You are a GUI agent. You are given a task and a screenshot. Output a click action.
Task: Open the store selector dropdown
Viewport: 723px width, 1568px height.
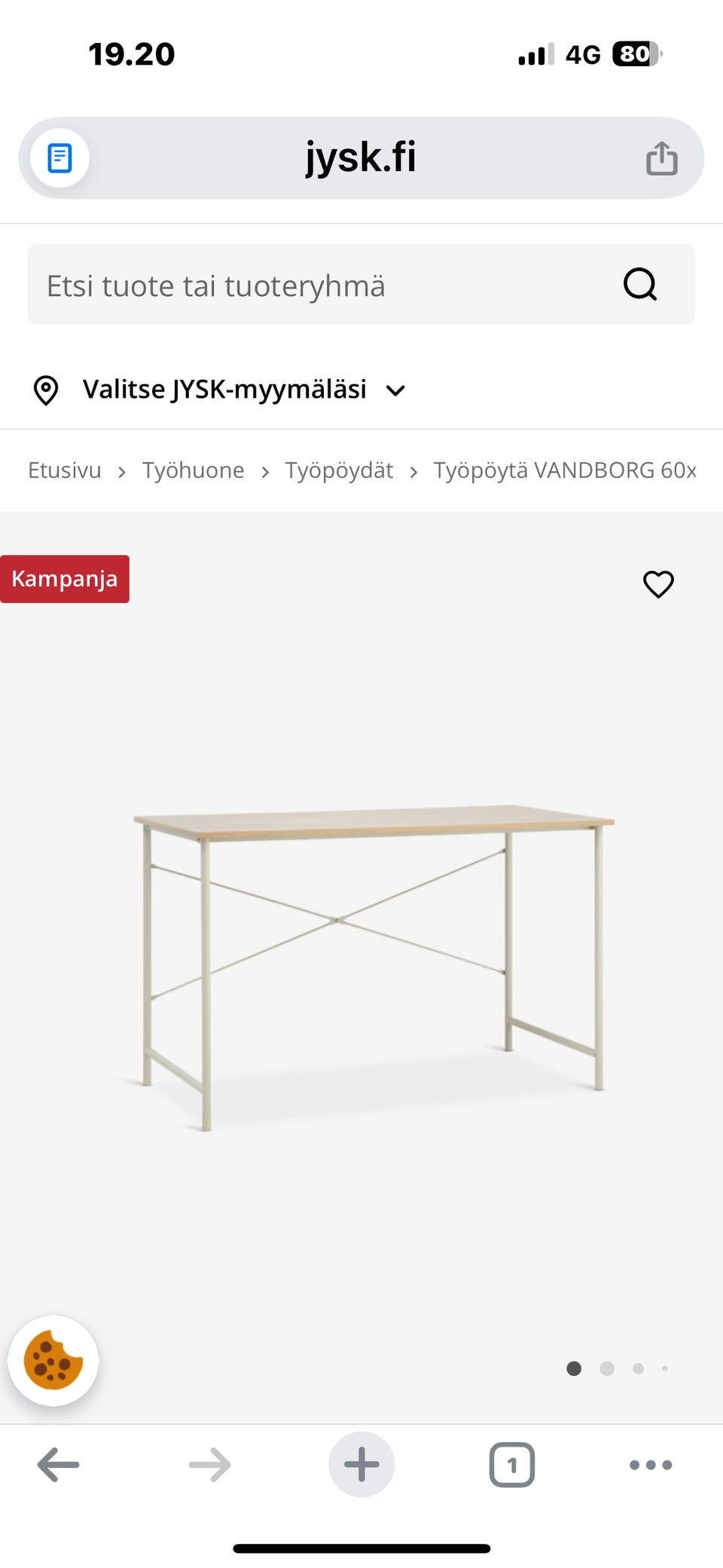click(224, 389)
